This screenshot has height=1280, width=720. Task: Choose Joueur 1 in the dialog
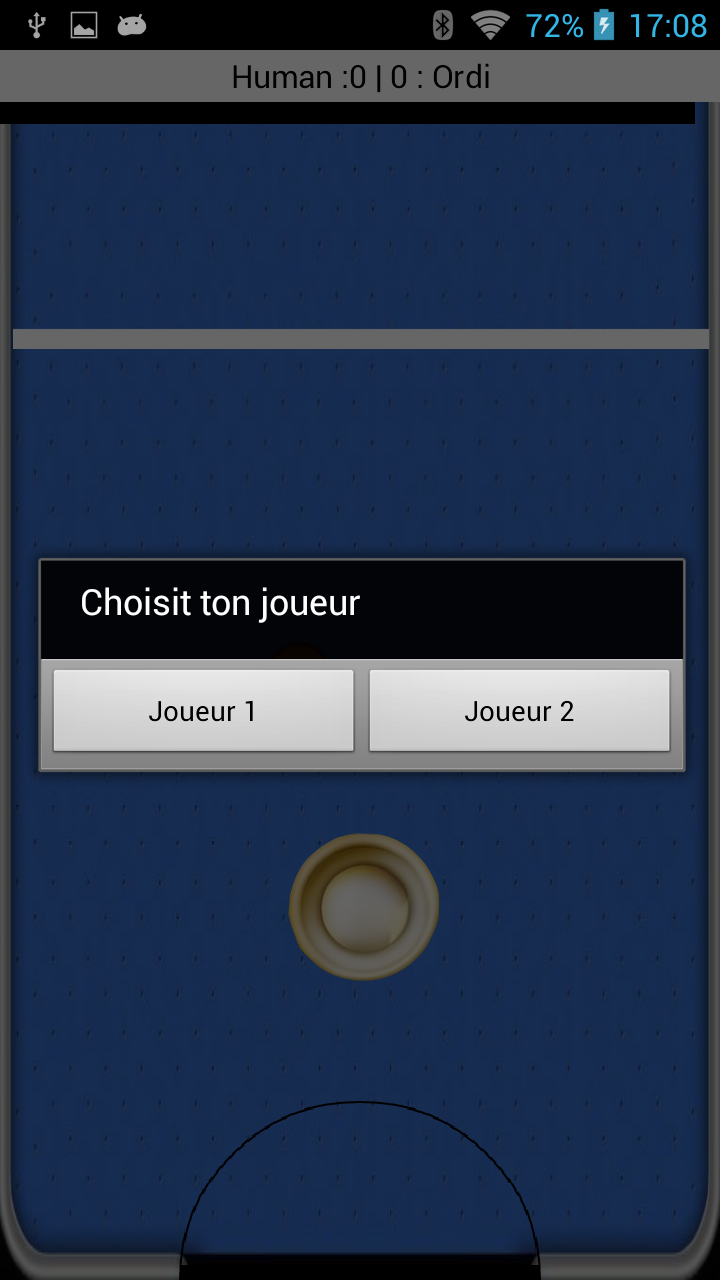point(203,711)
